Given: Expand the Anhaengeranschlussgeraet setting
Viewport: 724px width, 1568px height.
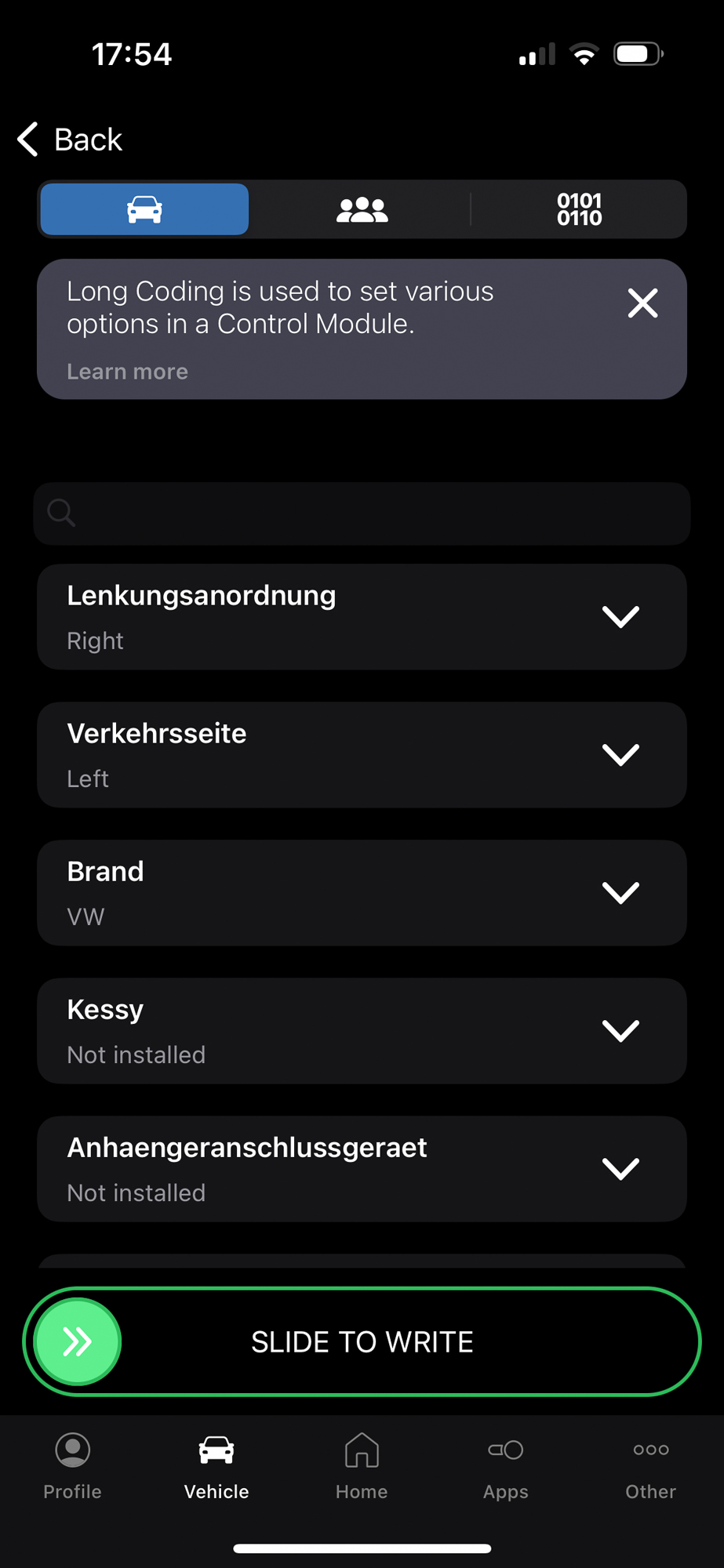Looking at the screenshot, I should [x=362, y=1169].
